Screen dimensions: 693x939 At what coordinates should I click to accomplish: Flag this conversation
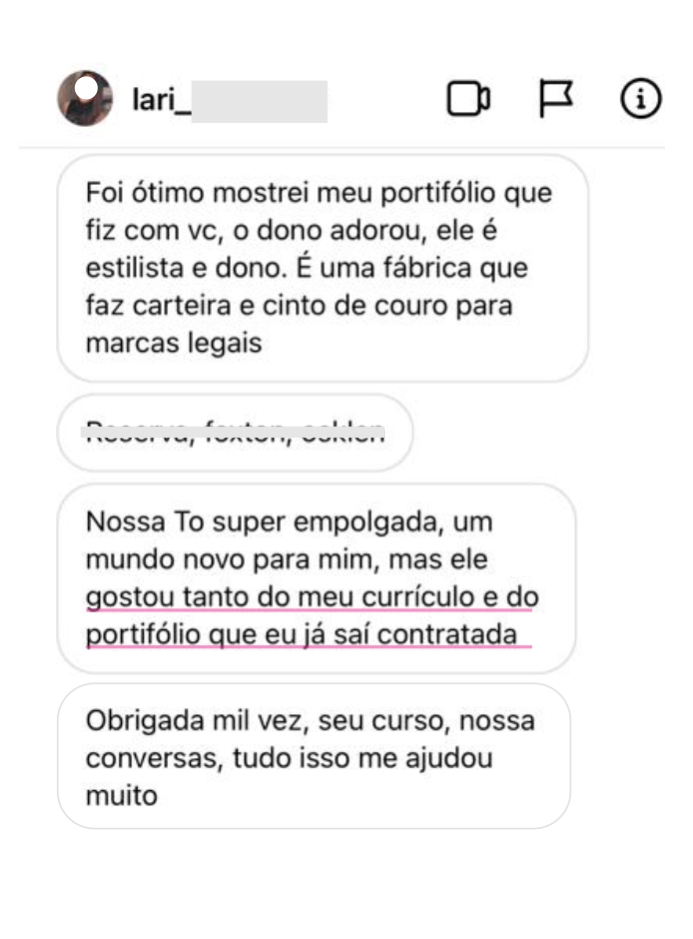pyautogui.click(x=555, y=97)
